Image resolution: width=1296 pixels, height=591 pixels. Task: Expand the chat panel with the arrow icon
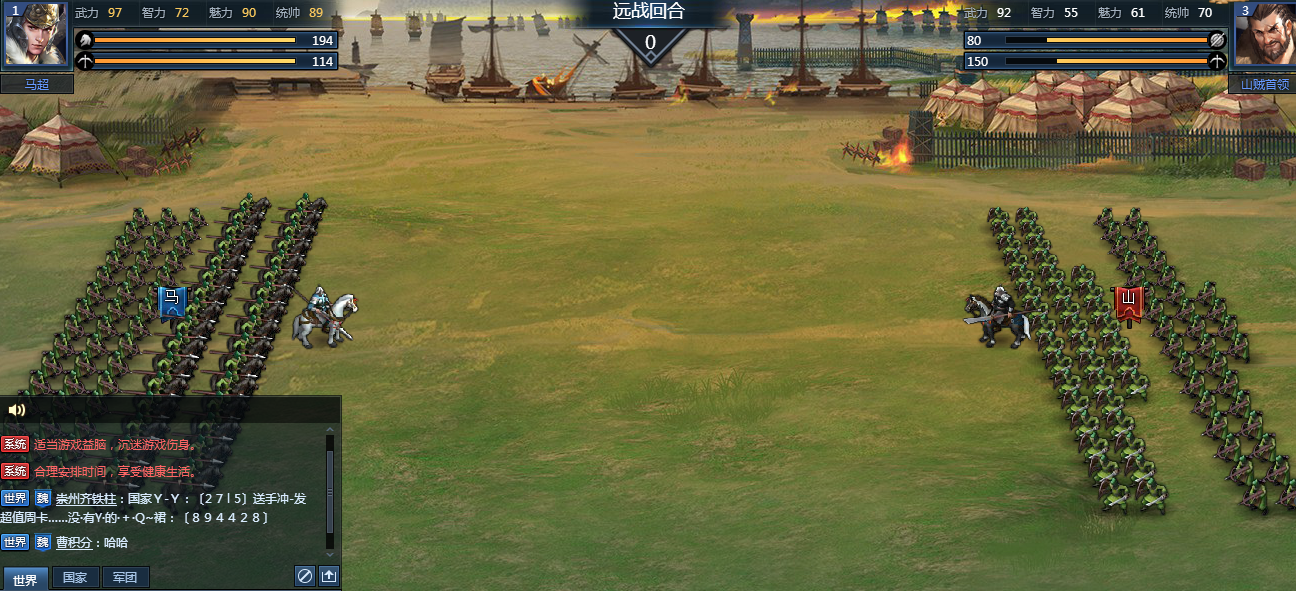[329, 576]
